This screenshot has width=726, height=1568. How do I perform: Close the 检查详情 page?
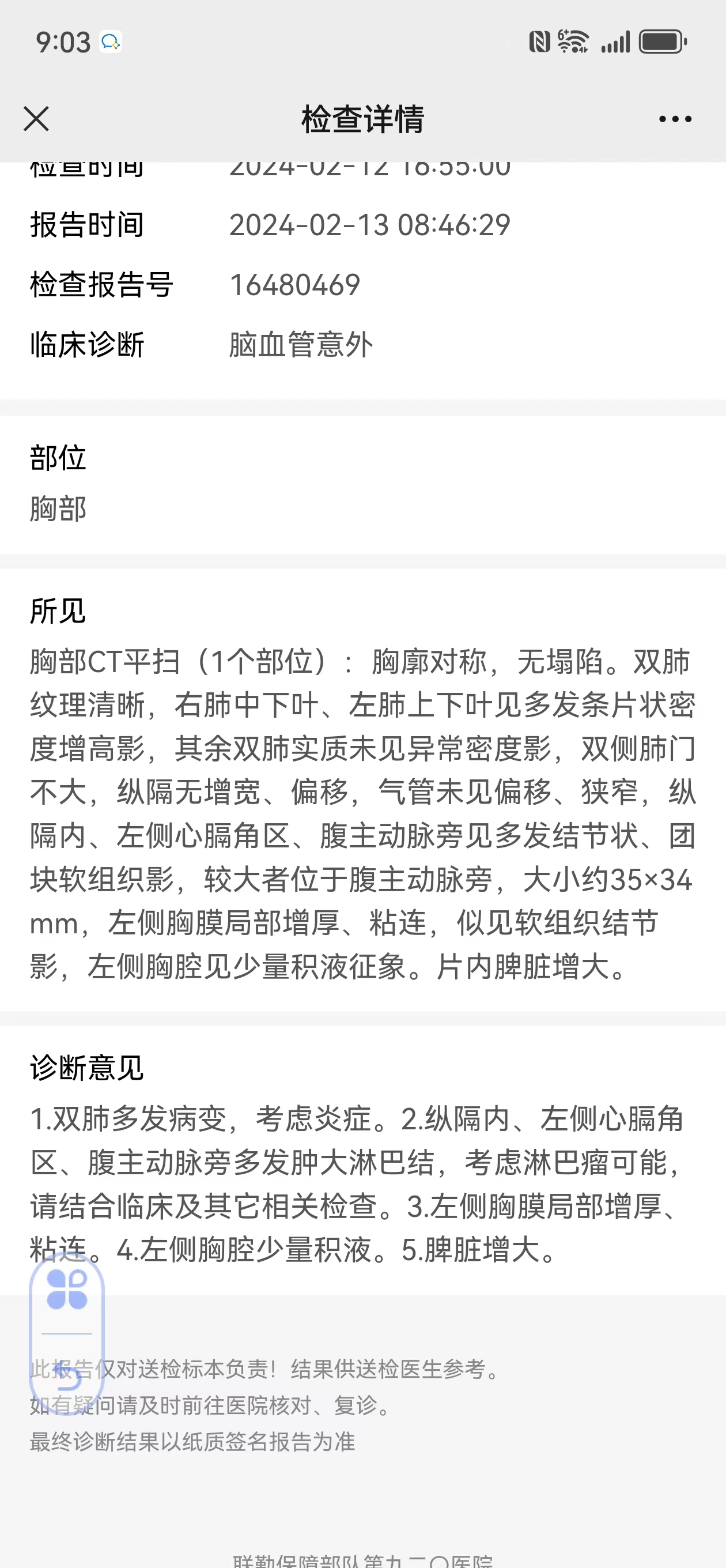[x=36, y=119]
